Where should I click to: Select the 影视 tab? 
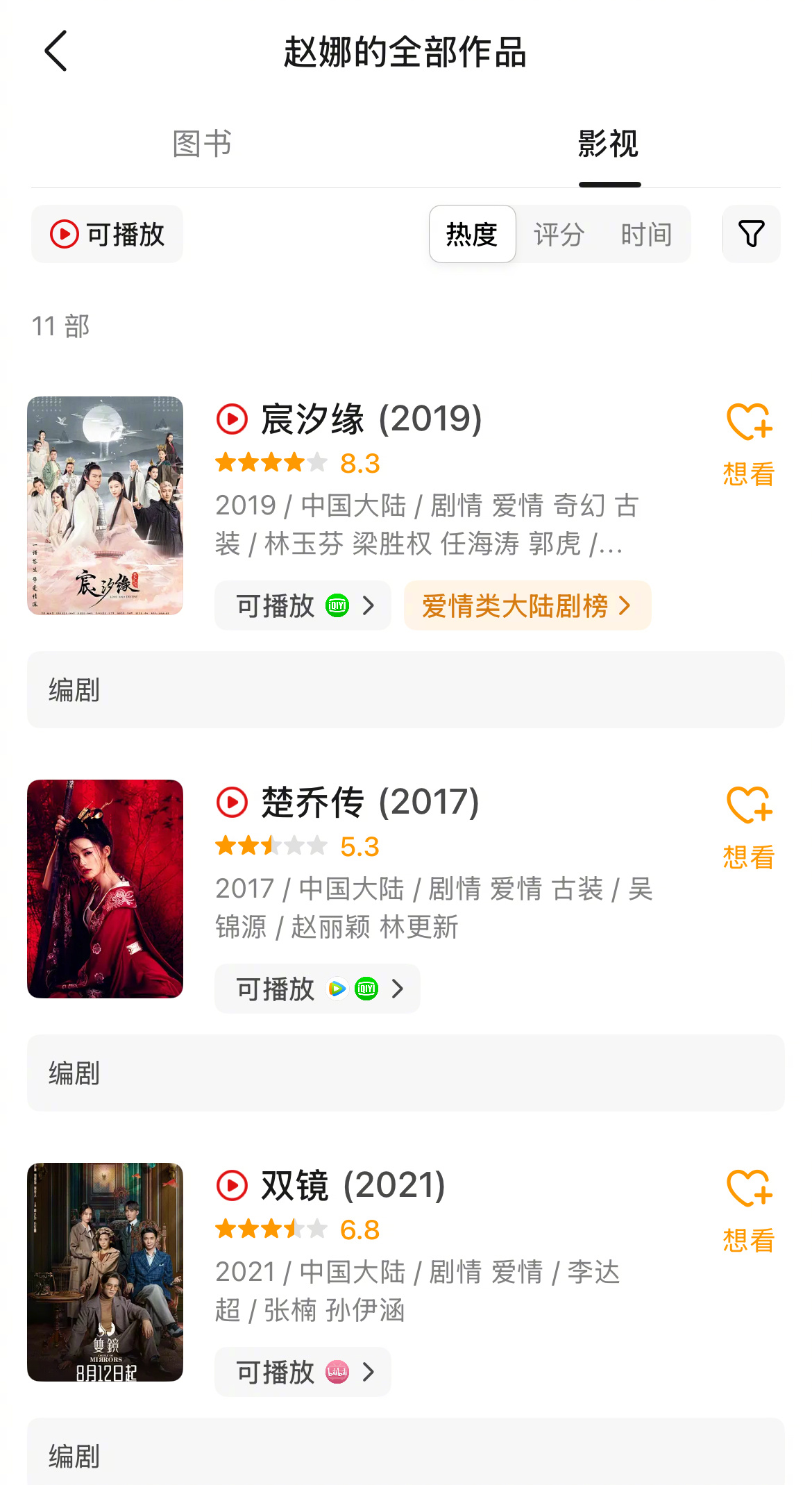(x=609, y=144)
